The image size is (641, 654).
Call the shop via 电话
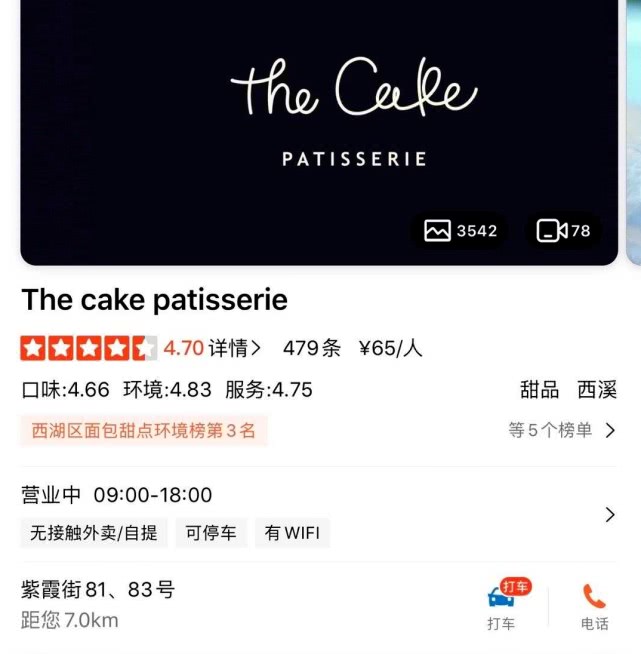click(x=594, y=607)
